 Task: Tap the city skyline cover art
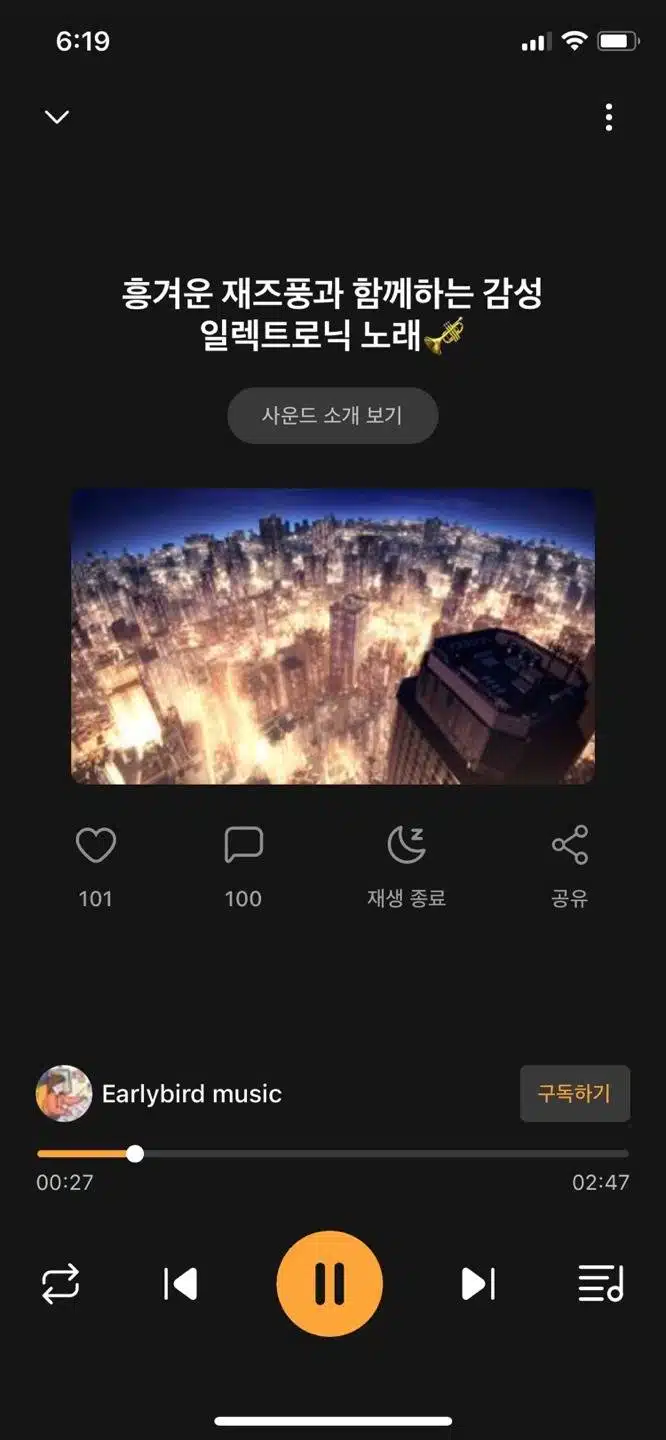coord(333,636)
